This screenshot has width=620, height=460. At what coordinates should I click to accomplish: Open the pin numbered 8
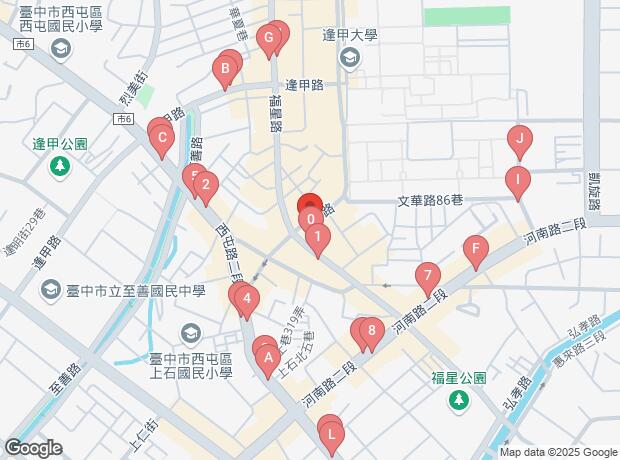[371, 331]
